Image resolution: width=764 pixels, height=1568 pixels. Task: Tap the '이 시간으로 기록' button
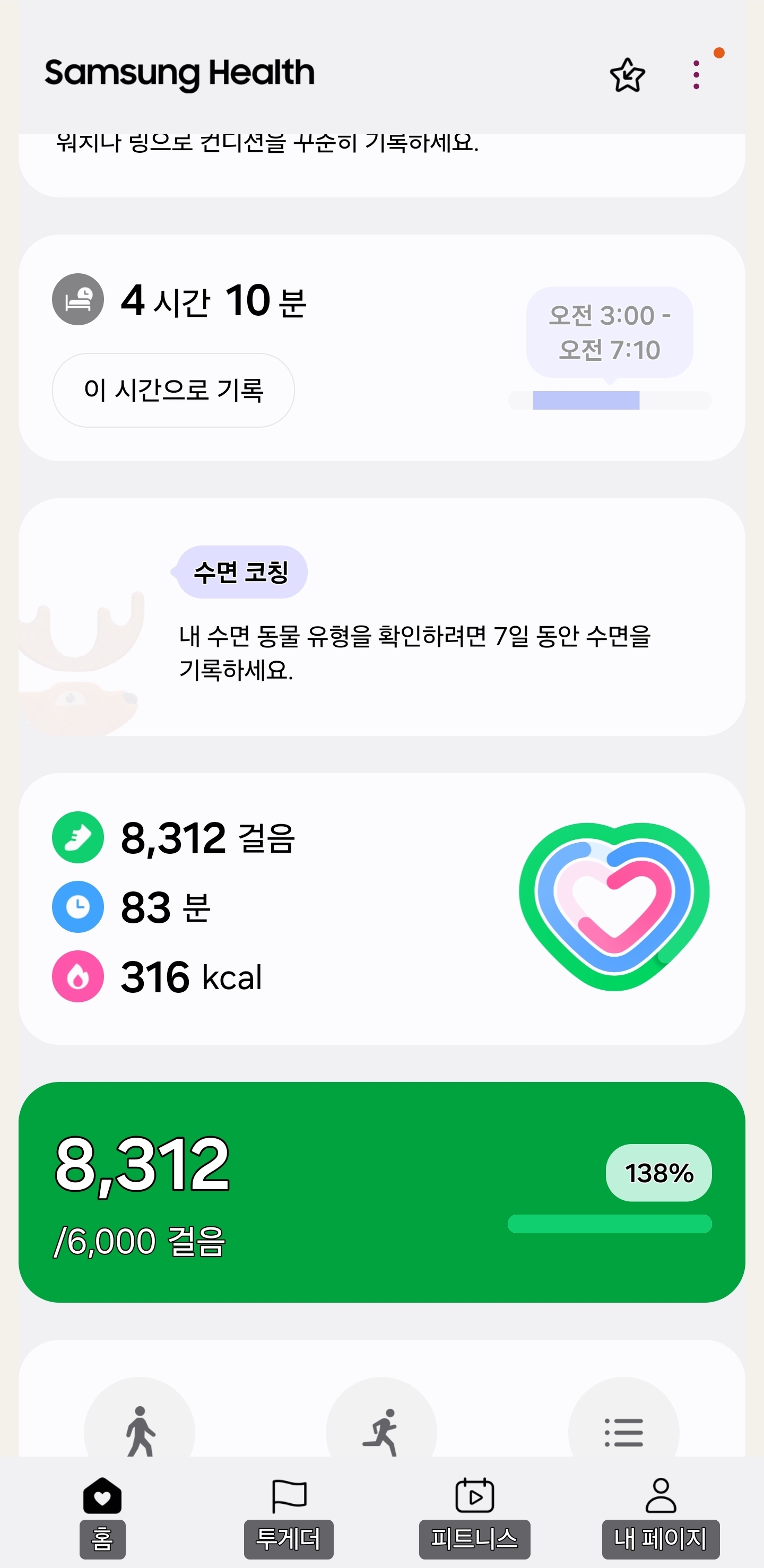coord(173,390)
